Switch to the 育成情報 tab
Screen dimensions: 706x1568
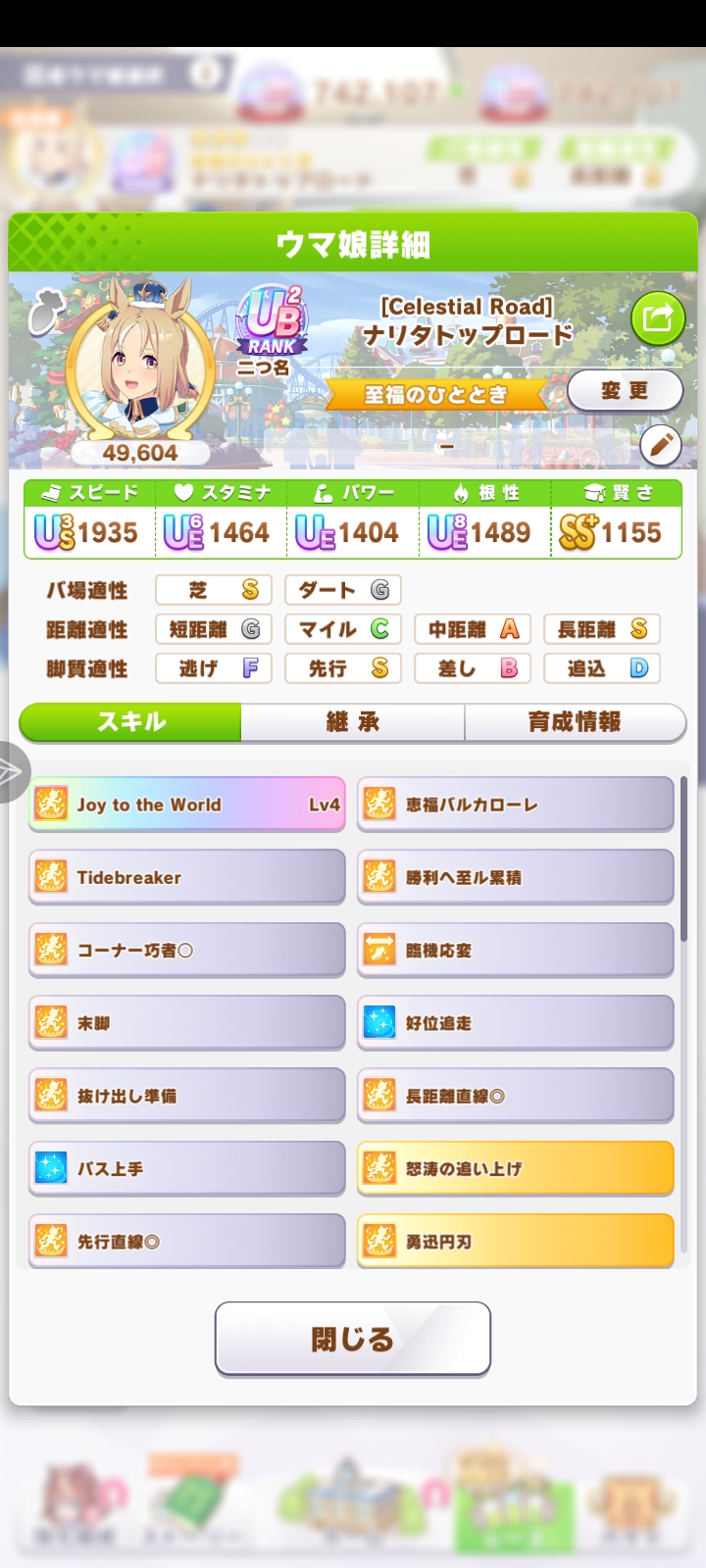[x=574, y=722]
